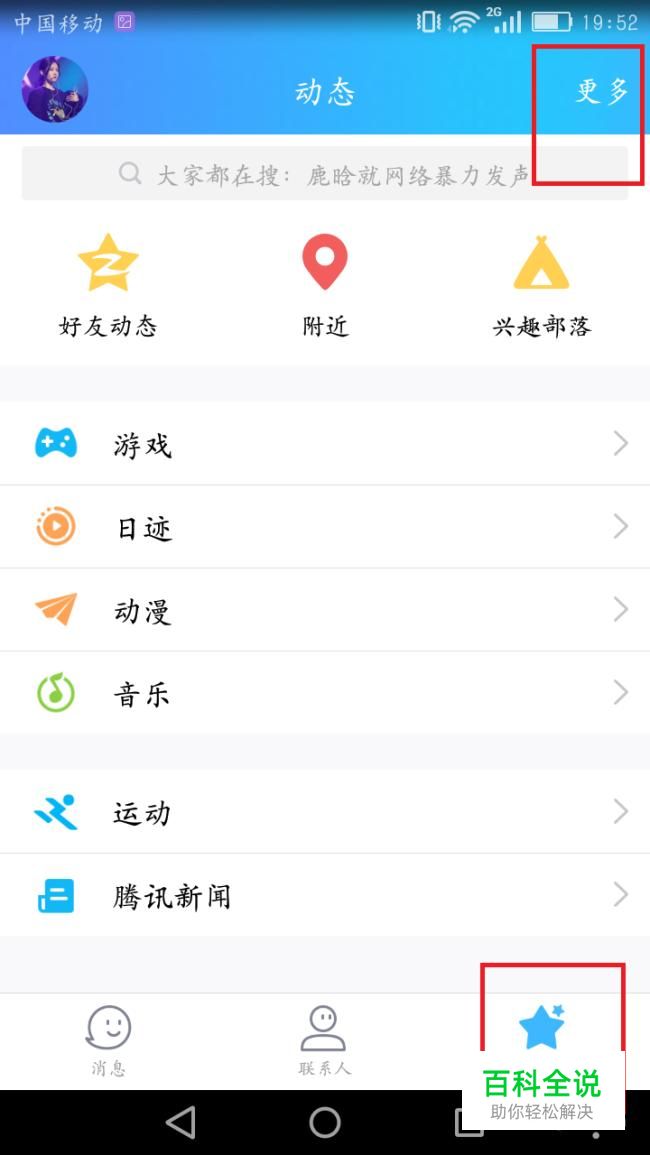Open the 音乐 row
The height and width of the screenshot is (1155, 650).
click(325, 693)
